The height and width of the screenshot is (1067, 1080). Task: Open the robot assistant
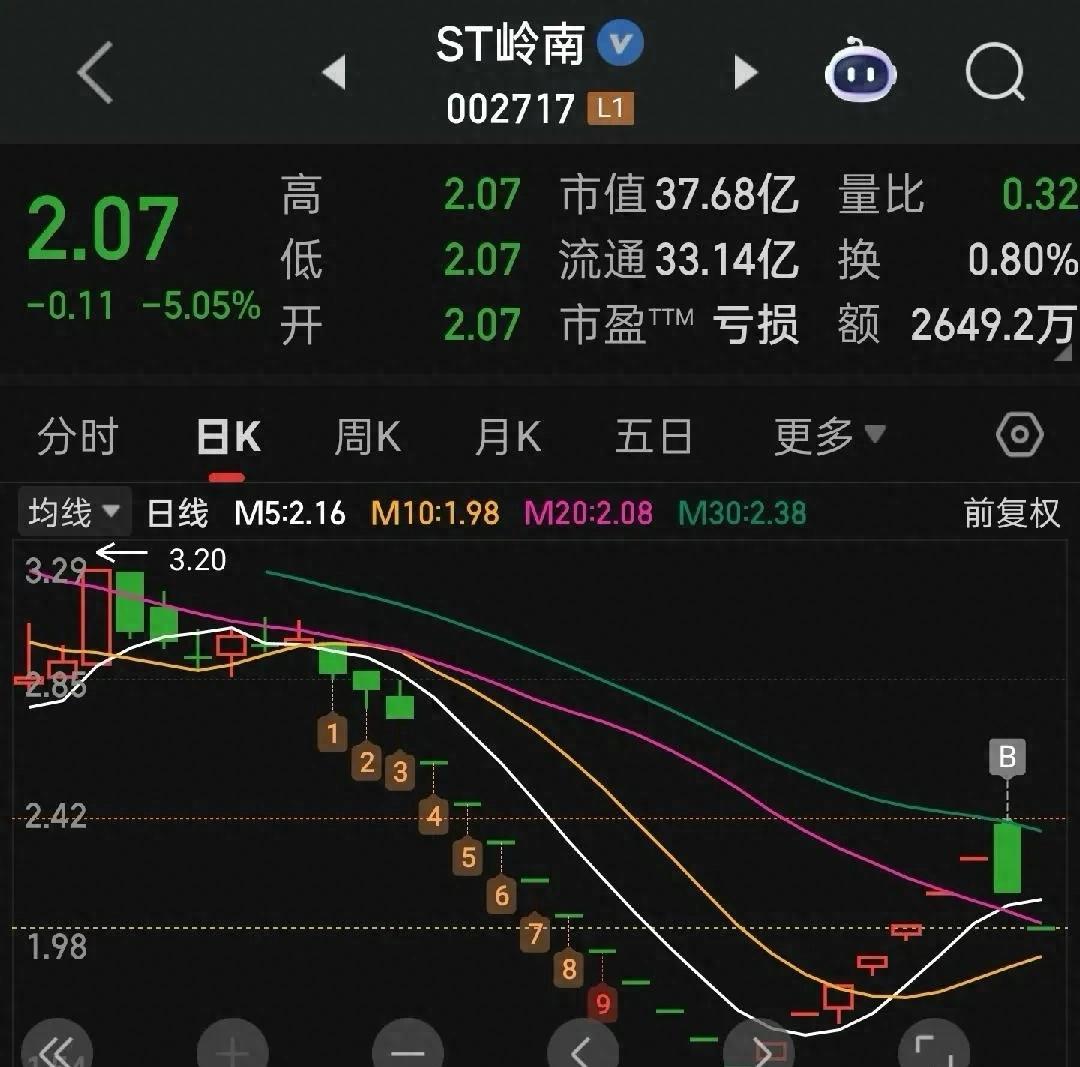860,72
